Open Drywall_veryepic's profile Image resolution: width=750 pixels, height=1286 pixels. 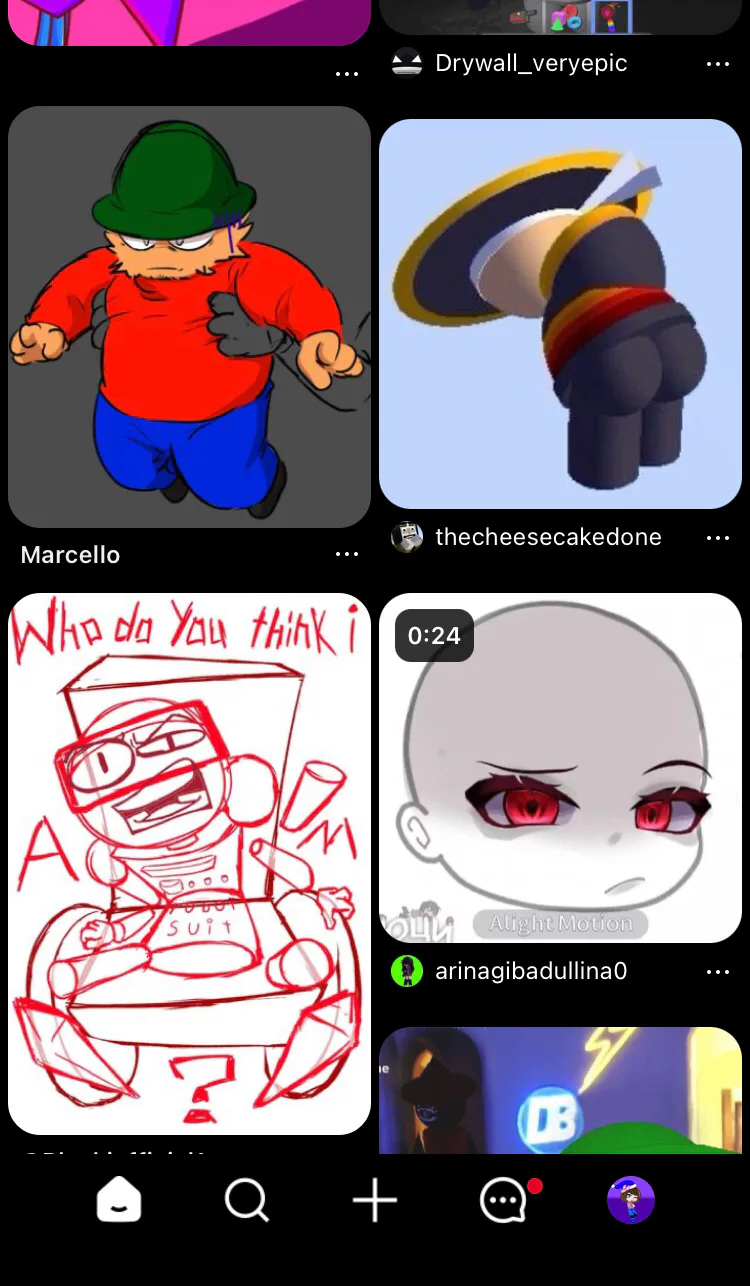(530, 63)
